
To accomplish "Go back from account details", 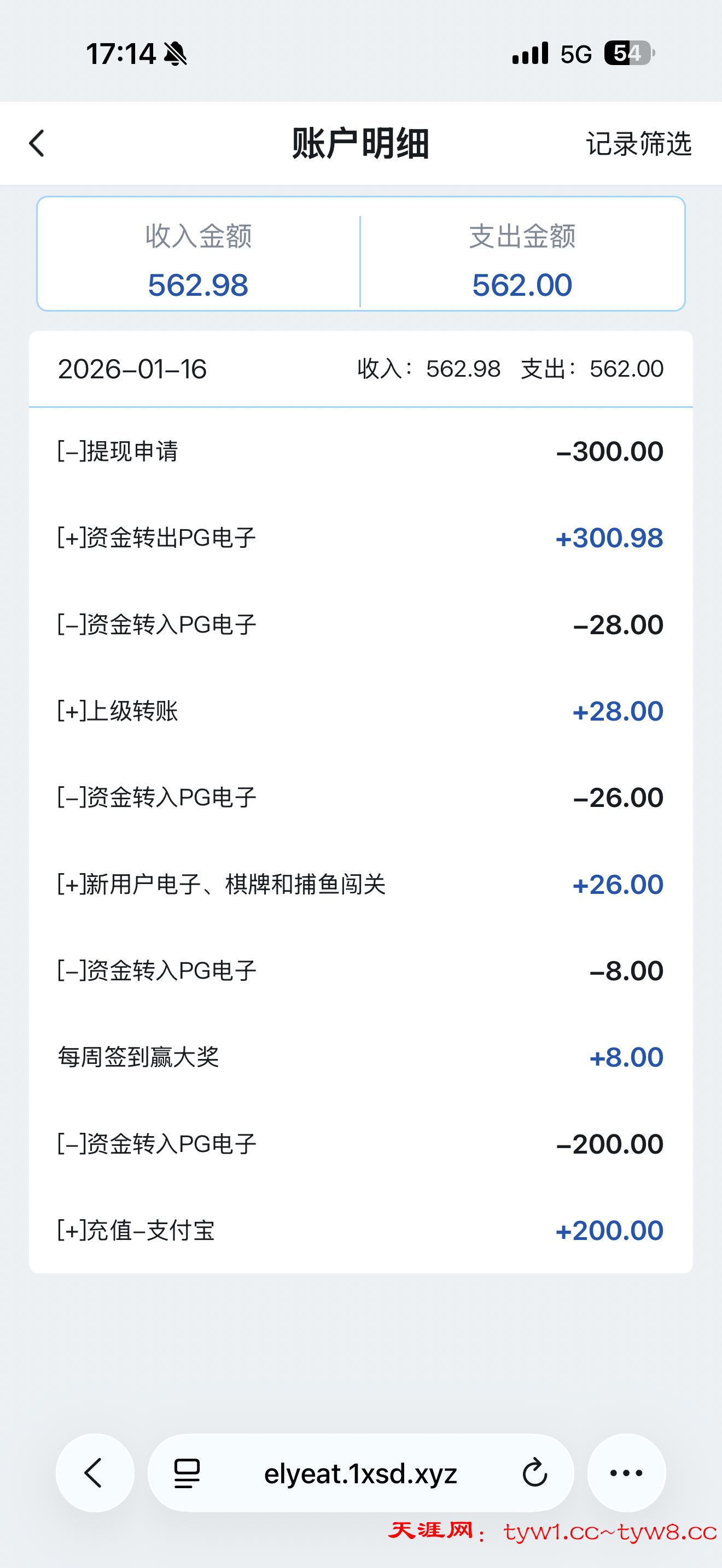I will point(37,144).
